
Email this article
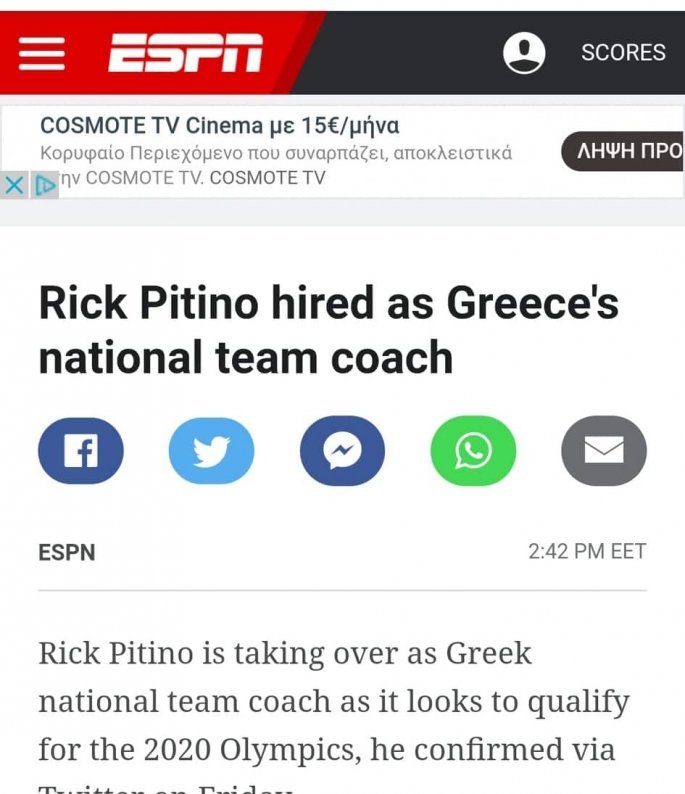point(603,451)
